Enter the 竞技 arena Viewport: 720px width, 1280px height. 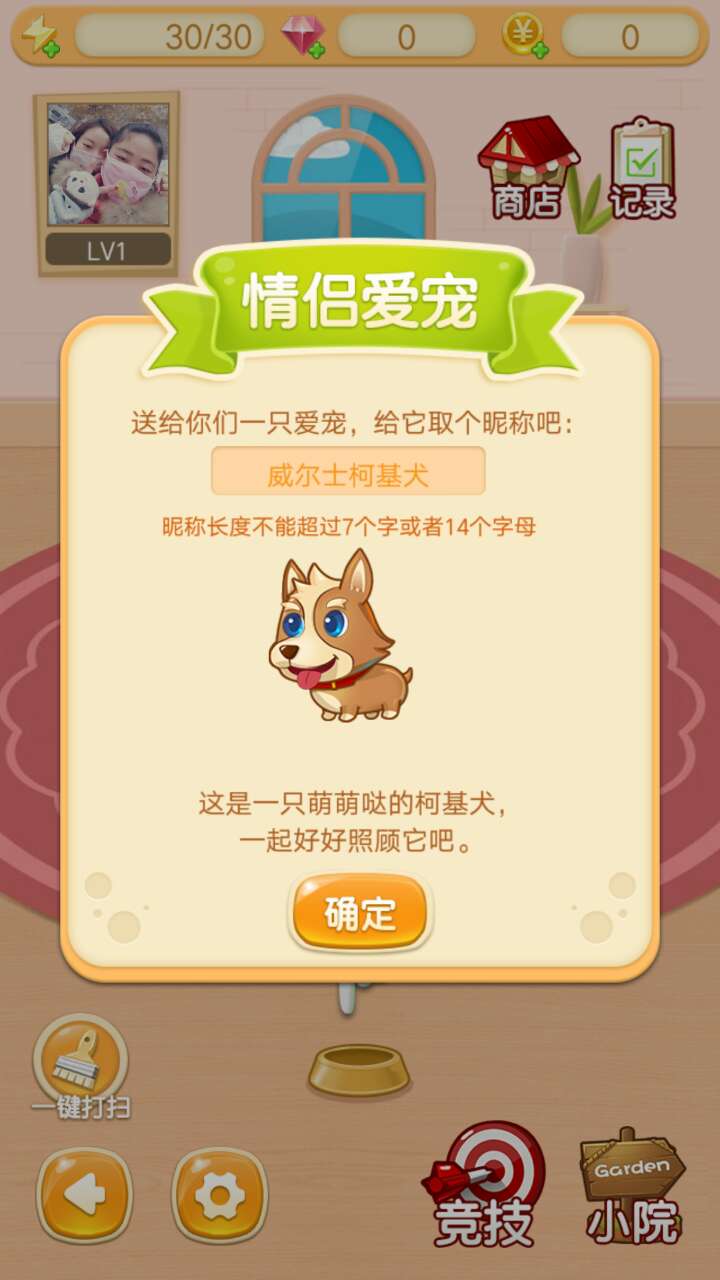[x=486, y=1185]
